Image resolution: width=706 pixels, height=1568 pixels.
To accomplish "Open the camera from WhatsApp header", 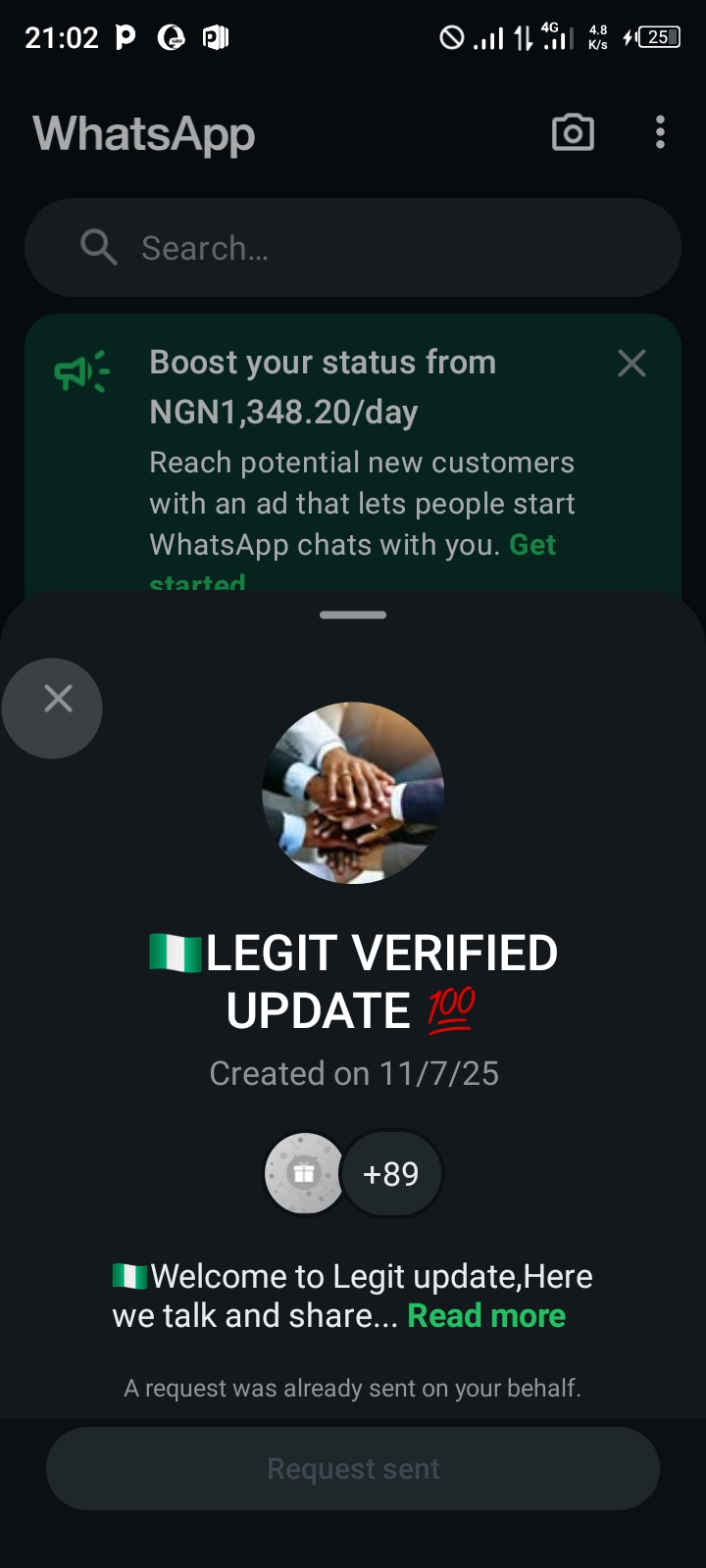I will click(x=573, y=133).
